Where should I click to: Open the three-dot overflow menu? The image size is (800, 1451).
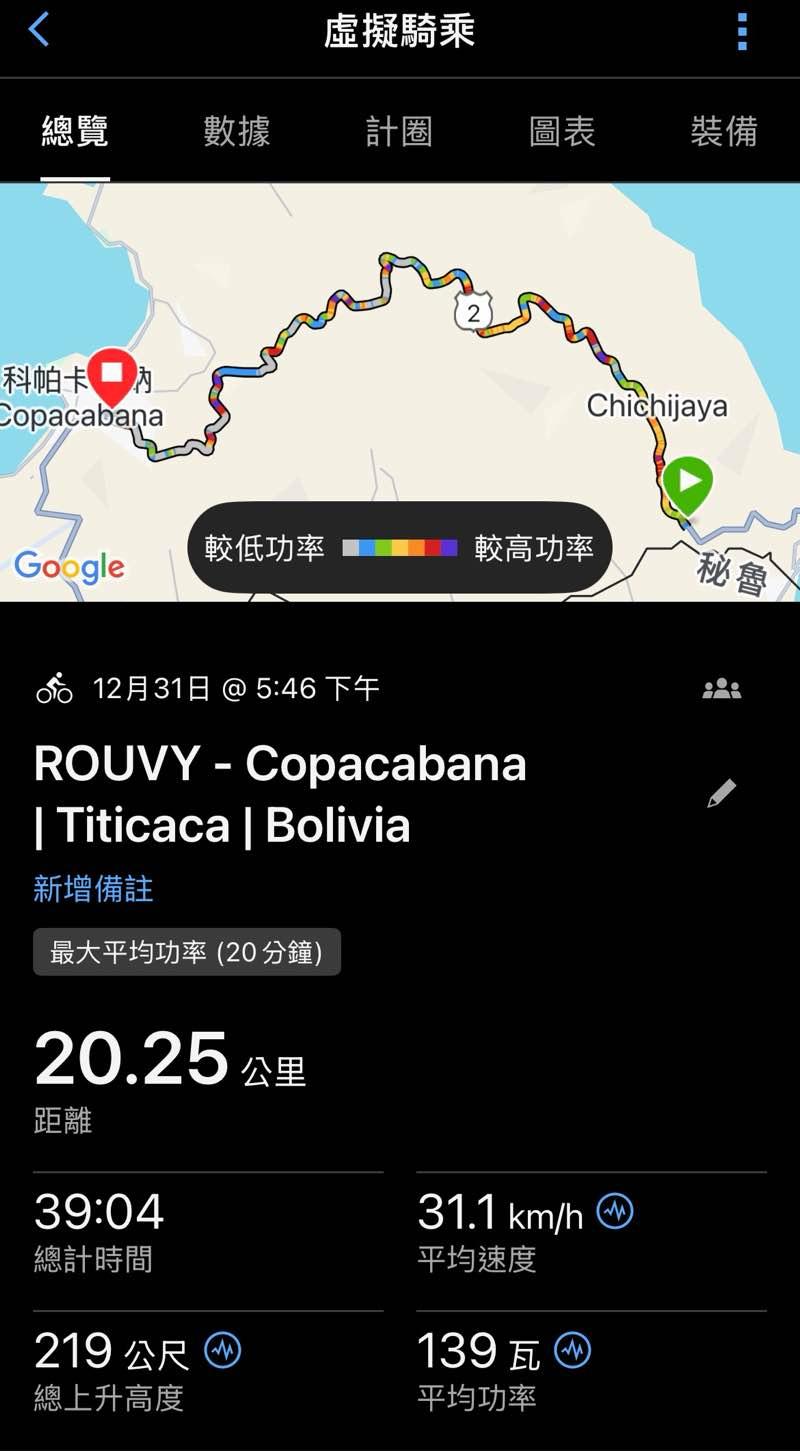pos(742,32)
